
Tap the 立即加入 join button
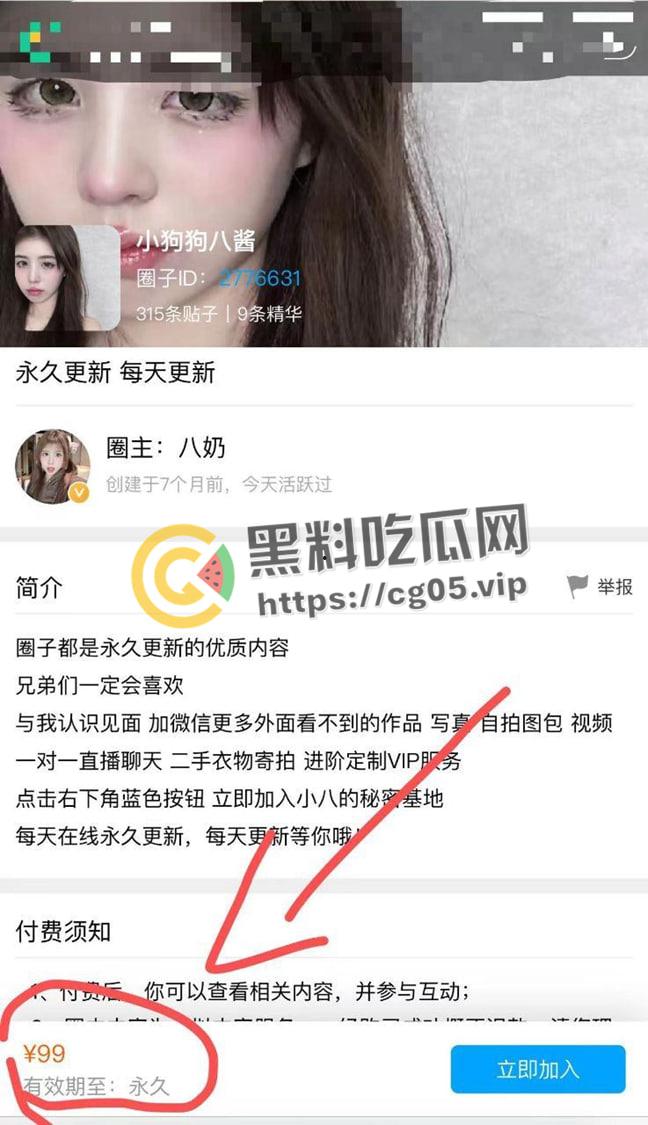pyautogui.click(x=537, y=1068)
